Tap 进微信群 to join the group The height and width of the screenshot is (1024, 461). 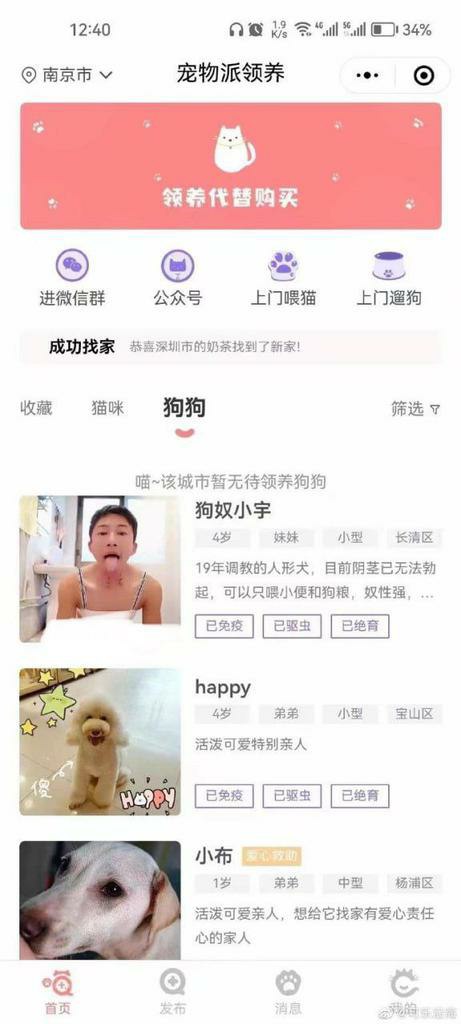[72, 279]
